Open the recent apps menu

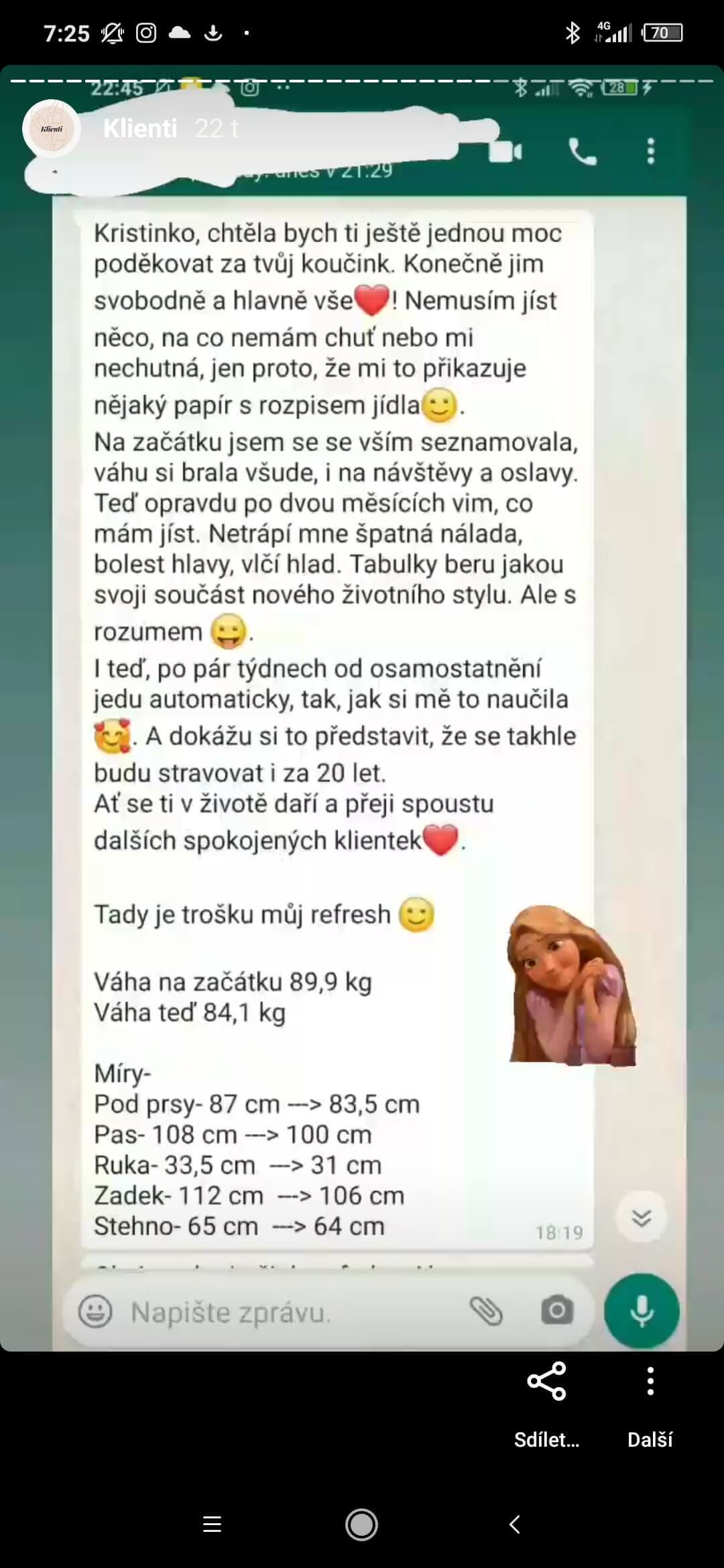point(212,1524)
